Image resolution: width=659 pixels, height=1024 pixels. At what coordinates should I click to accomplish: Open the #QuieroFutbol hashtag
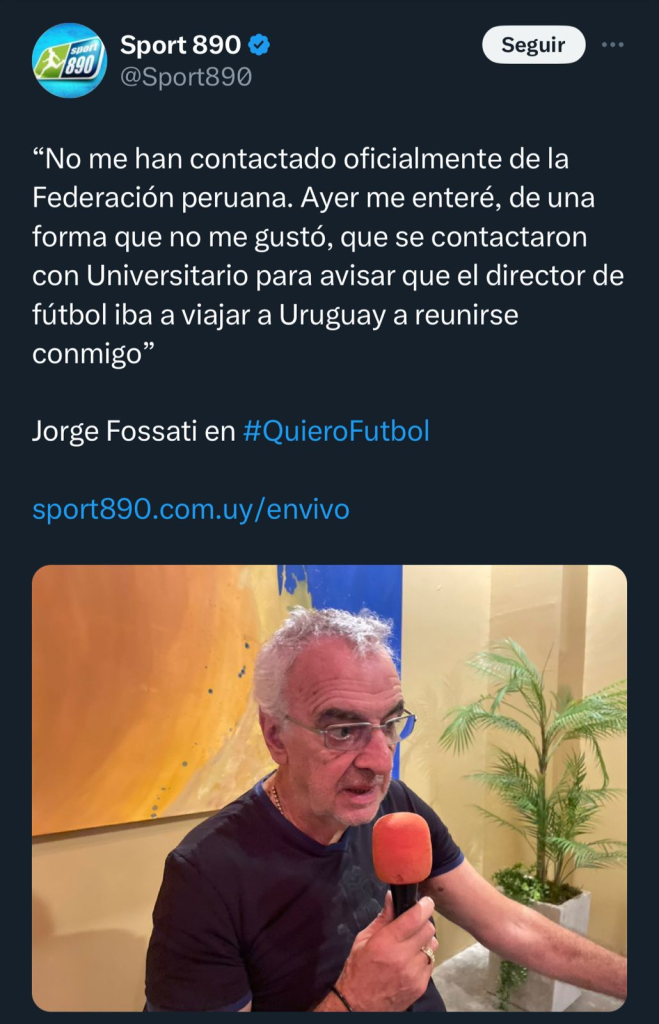[336, 432]
